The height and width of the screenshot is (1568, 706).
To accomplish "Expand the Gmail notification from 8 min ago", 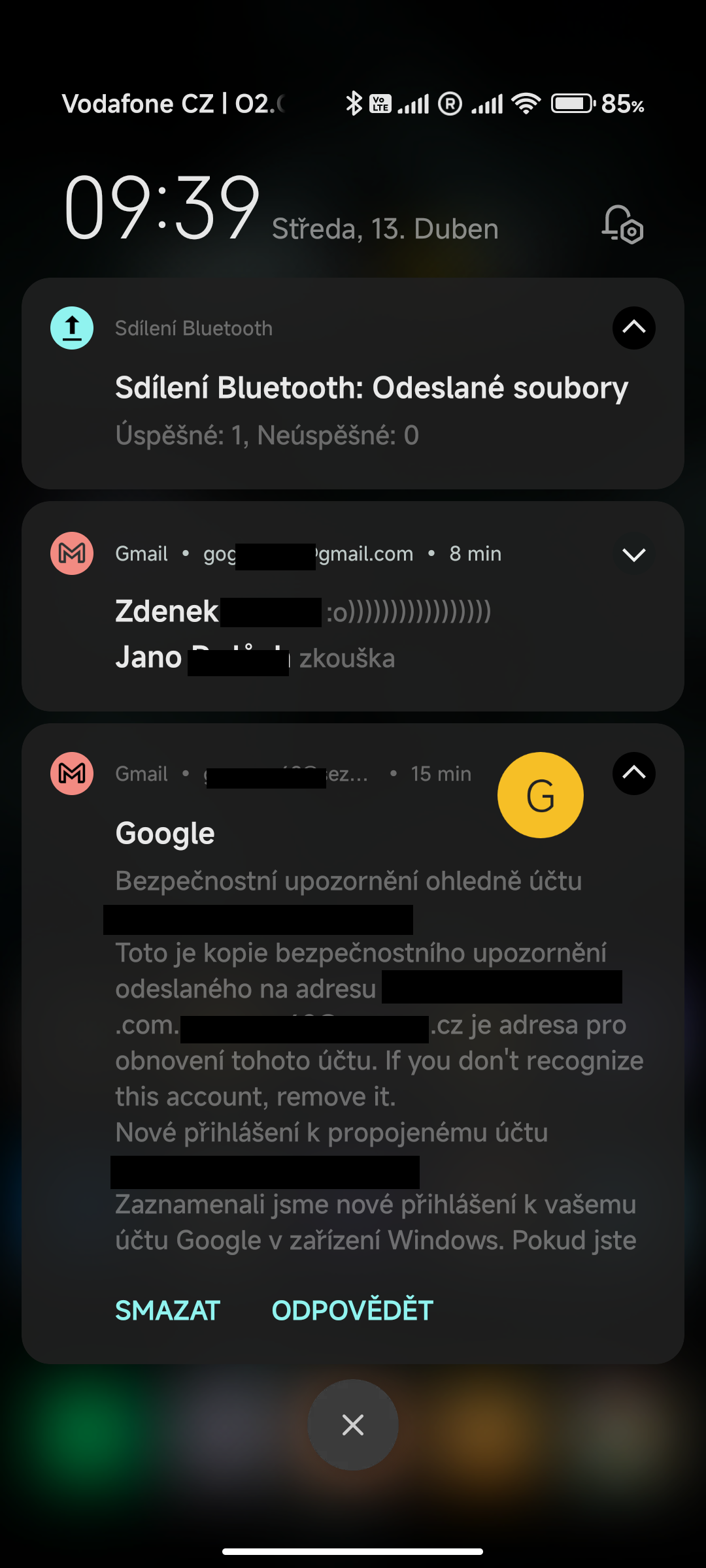I will point(633,555).
